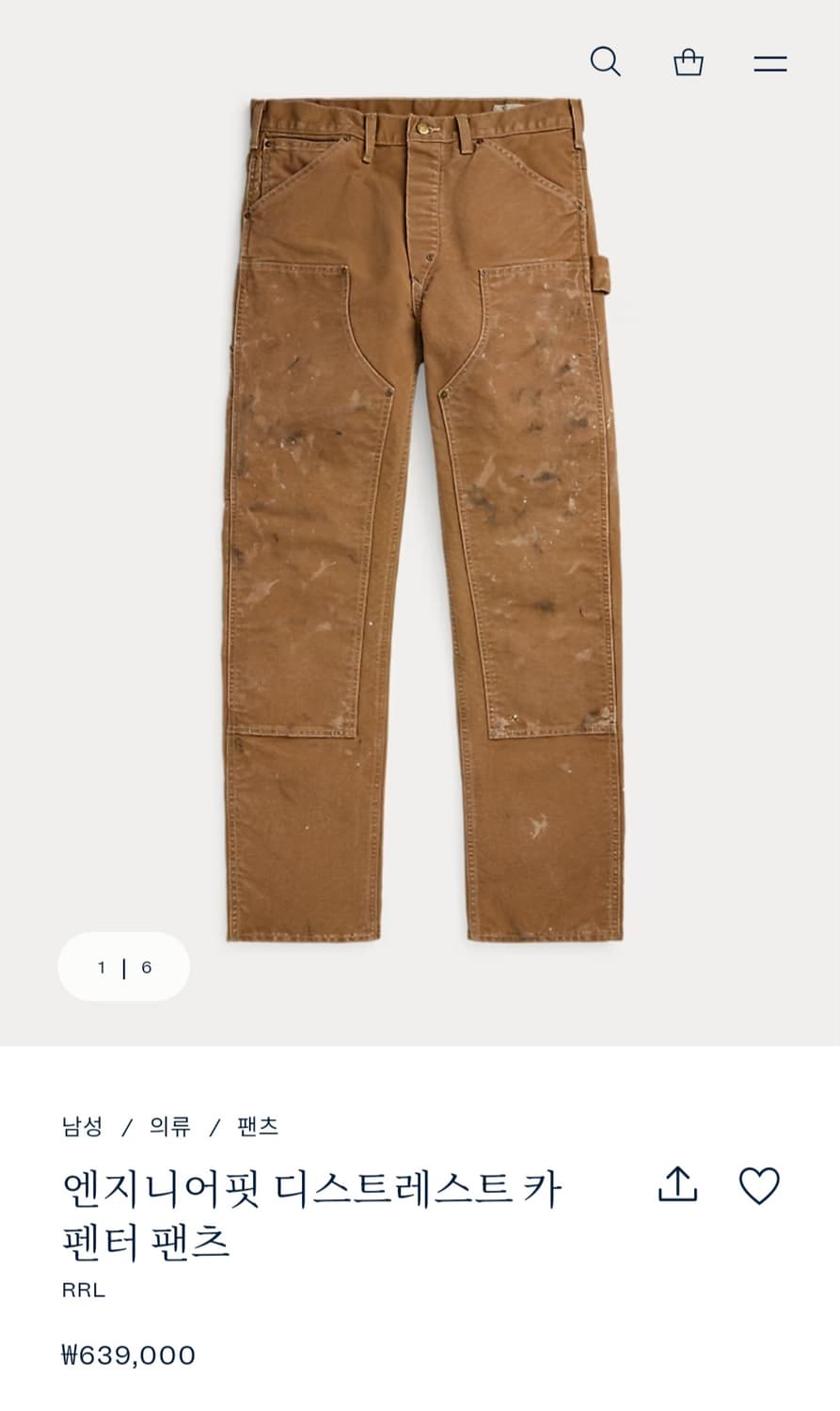Add pants to wishlist via heart icon
Viewport: 840px width, 1411px height.
click(760, 1187)
